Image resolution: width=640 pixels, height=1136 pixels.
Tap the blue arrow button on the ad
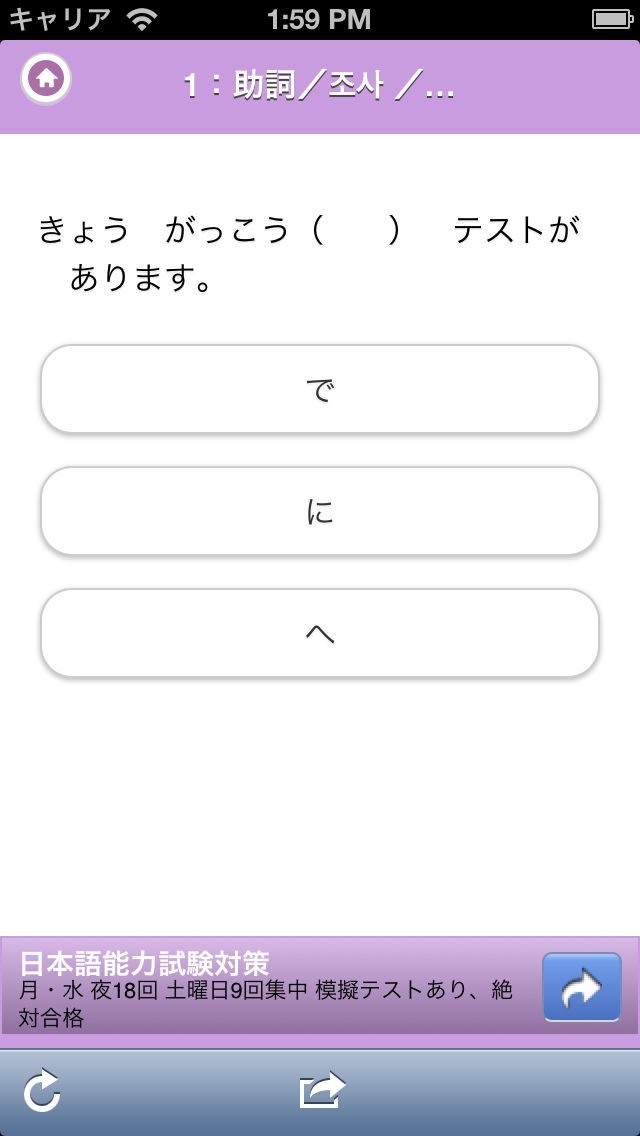point(581,987)
